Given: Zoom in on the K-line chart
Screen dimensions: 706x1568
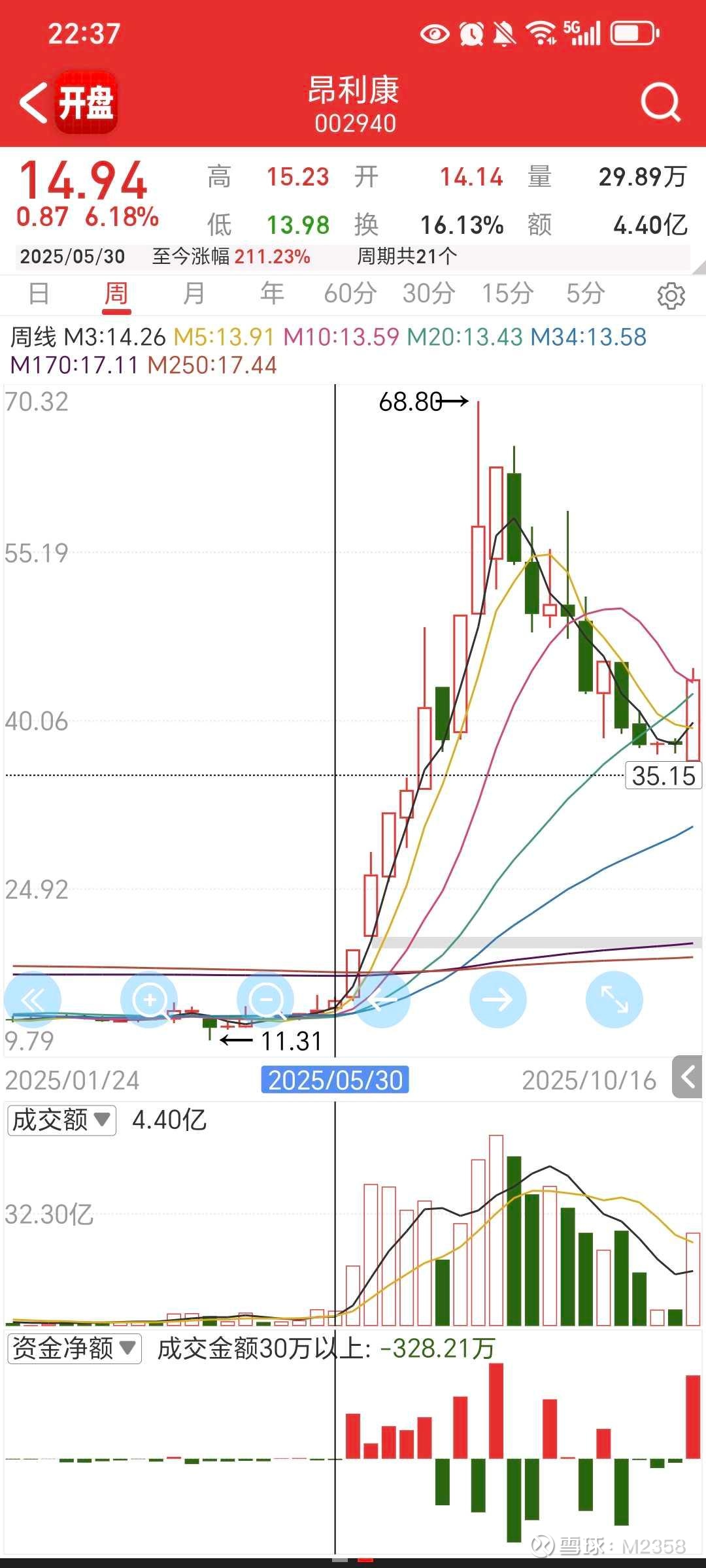Looking at the screenshot, I should click(149, 1000).
